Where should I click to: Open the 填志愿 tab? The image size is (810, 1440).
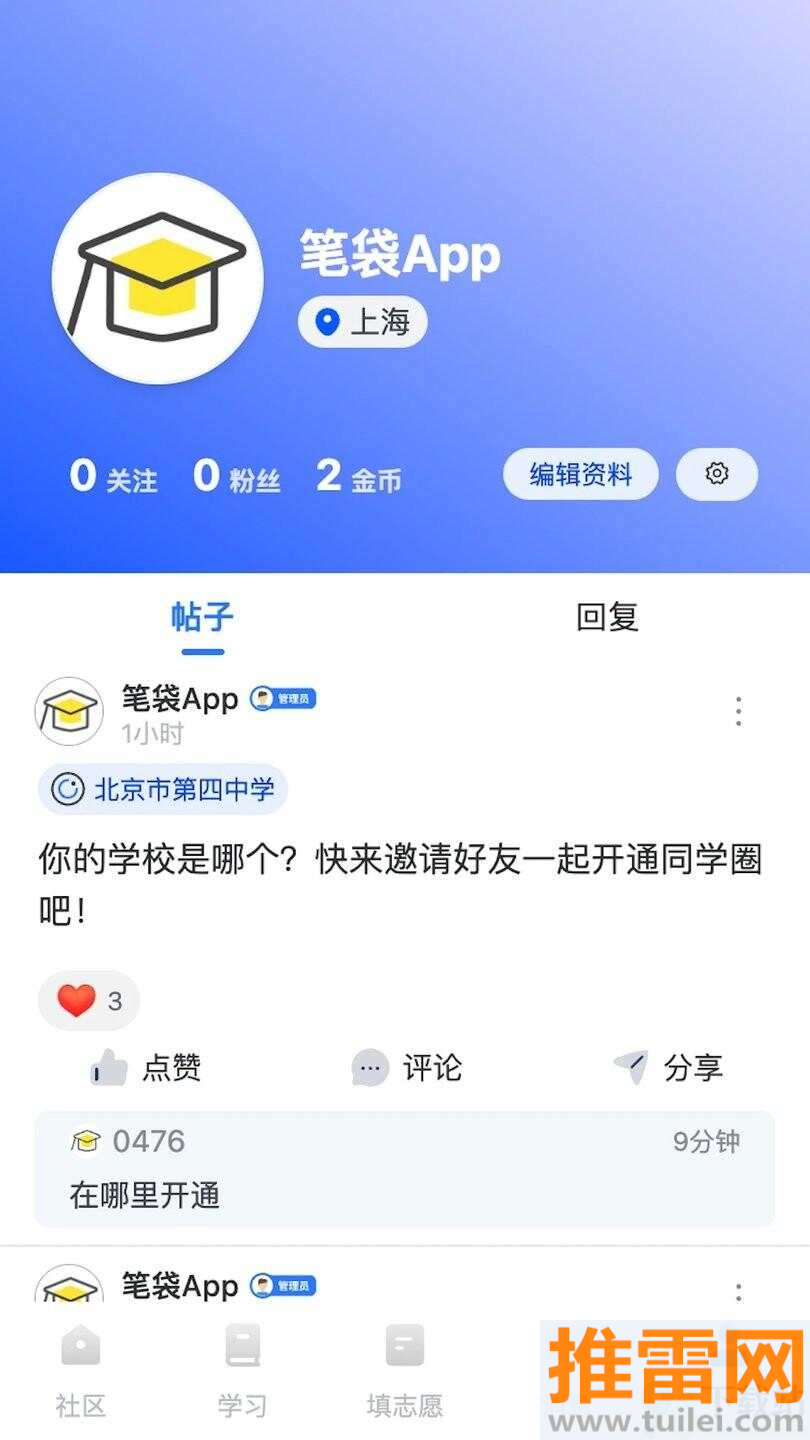[404, 1370]
